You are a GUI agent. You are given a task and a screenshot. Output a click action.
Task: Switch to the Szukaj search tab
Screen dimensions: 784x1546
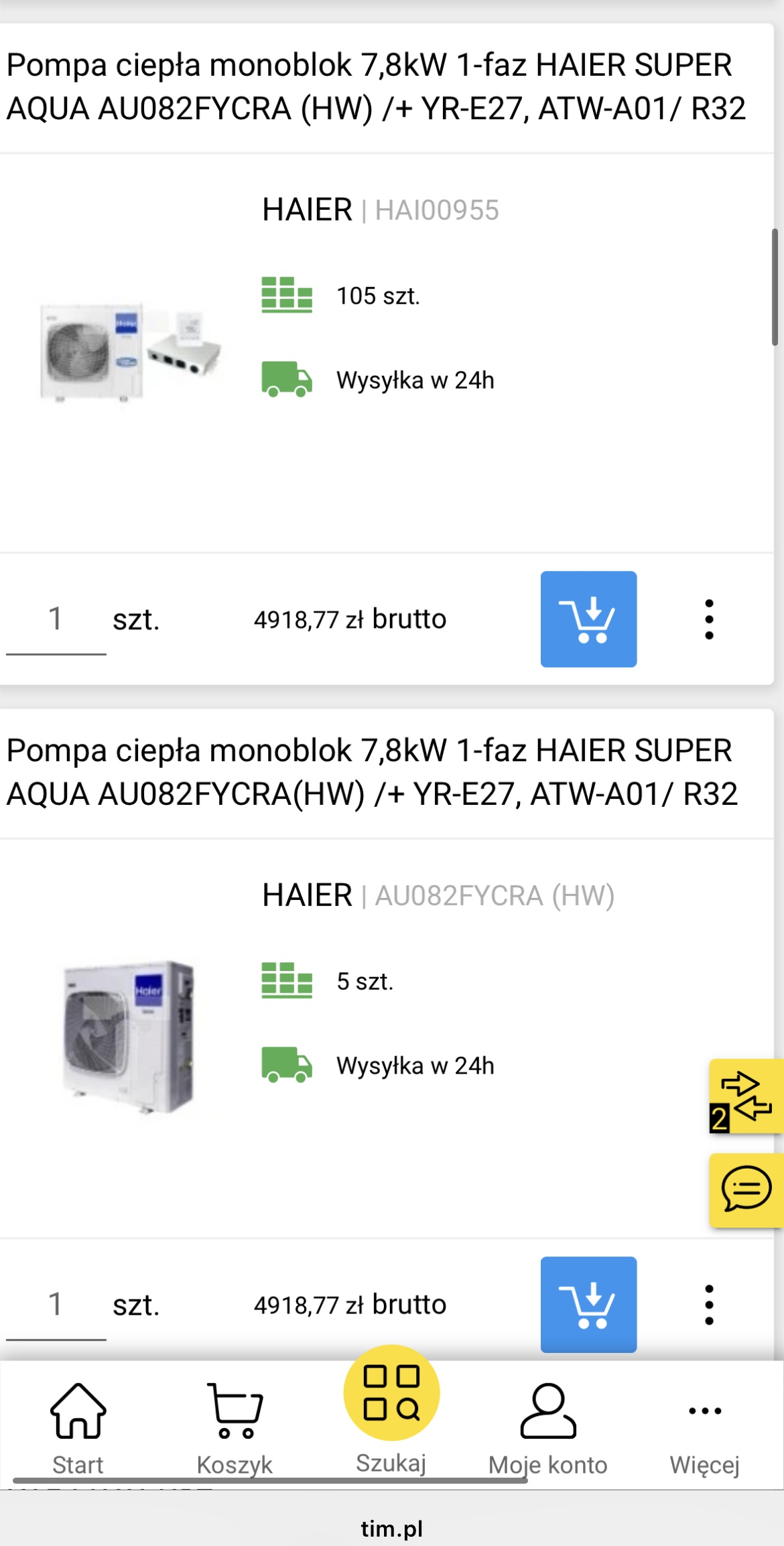tap(391, 1407)
